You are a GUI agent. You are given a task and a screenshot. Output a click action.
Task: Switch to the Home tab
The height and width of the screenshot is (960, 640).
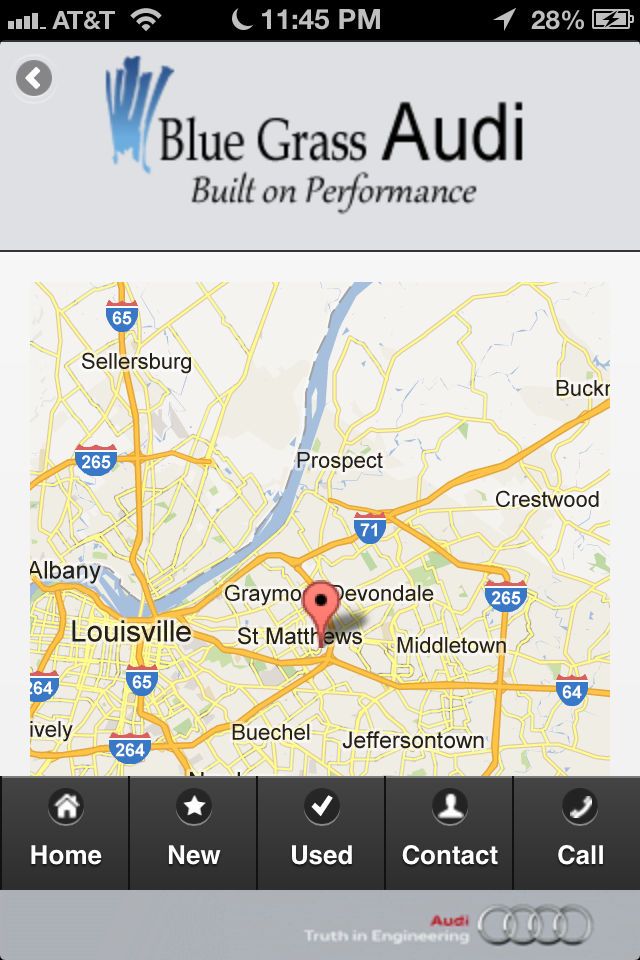point(65,832)
